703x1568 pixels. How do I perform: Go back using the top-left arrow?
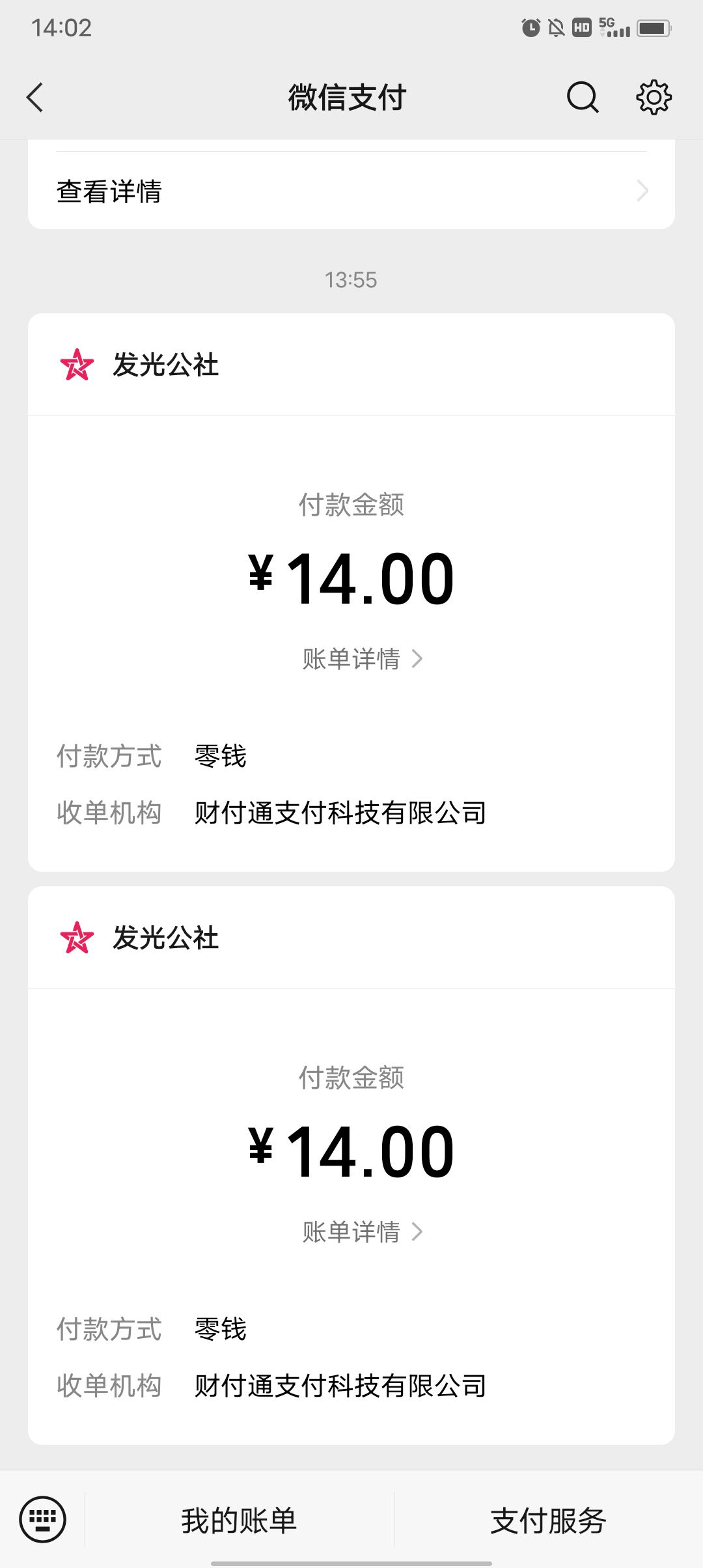click(35, 98)
